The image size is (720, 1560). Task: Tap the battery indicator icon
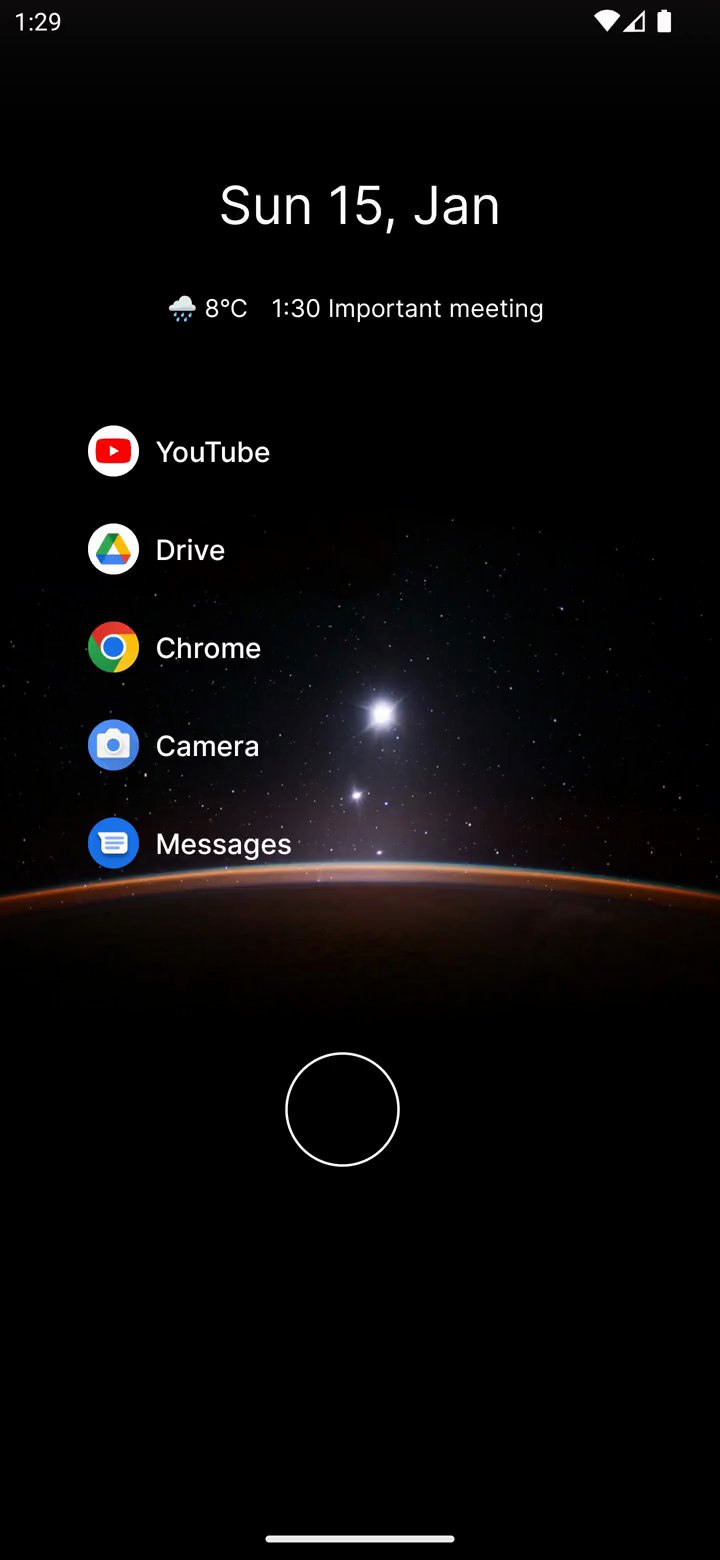[x=663, y=21]
